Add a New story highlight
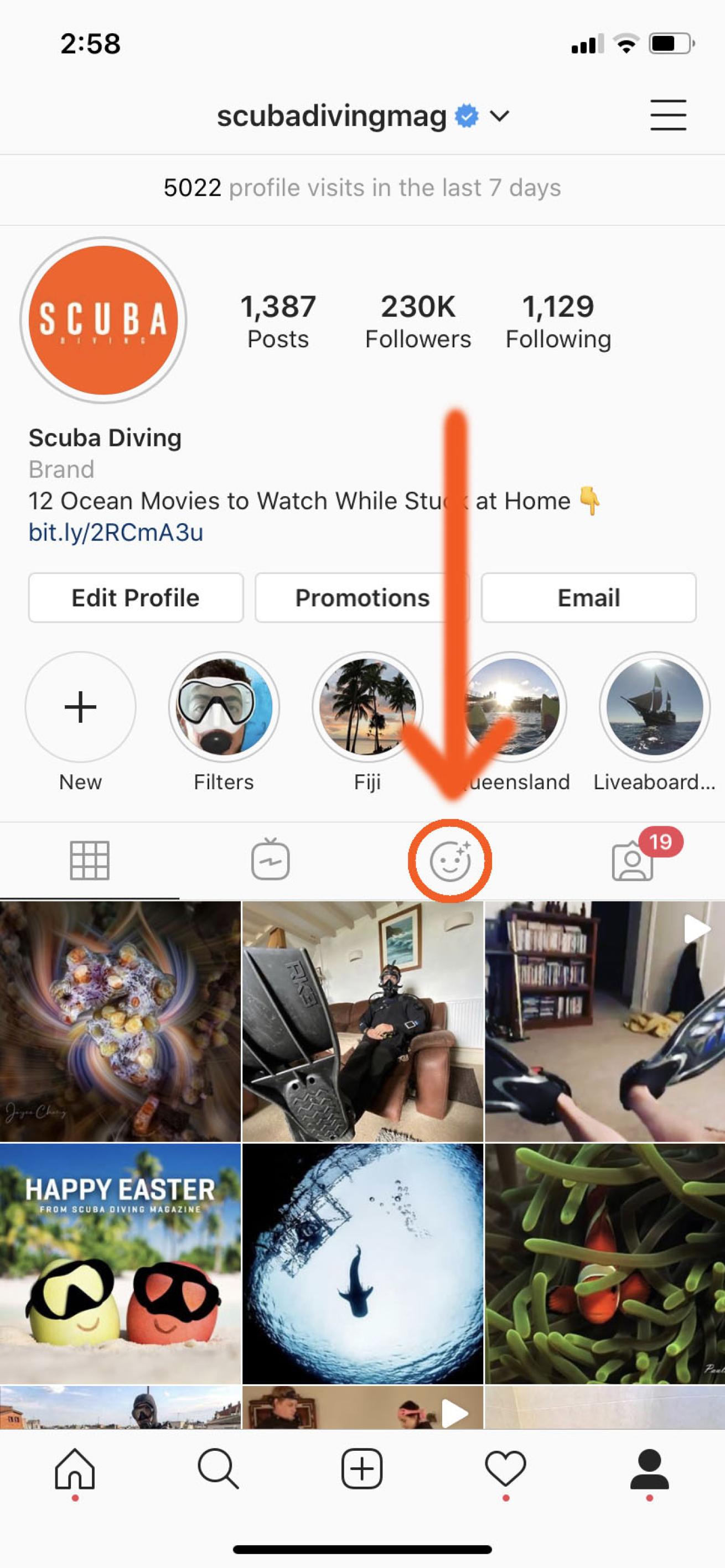This screenshot has width=725, height=1568. (x=80, y=707)
